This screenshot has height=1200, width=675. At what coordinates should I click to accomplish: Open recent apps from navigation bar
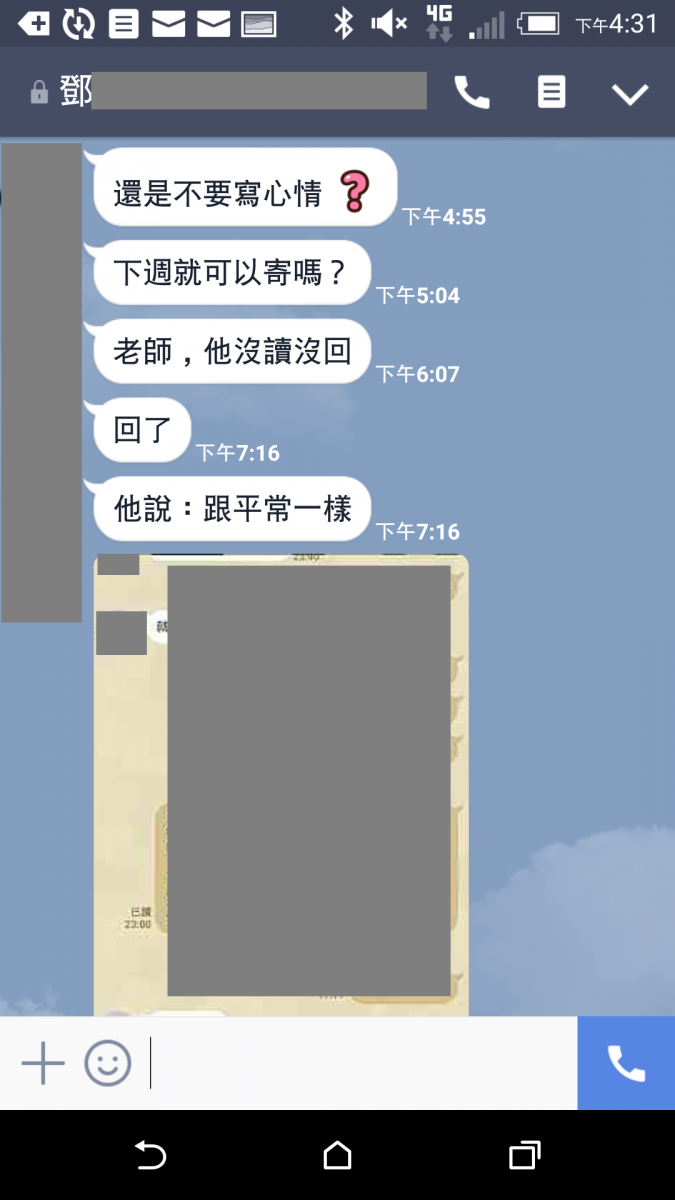tap(524, 1156)
